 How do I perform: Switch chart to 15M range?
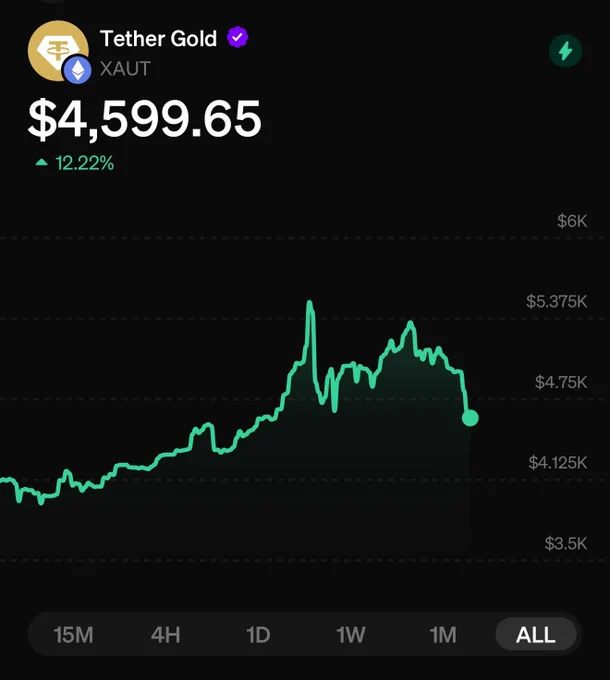[73, 635]
